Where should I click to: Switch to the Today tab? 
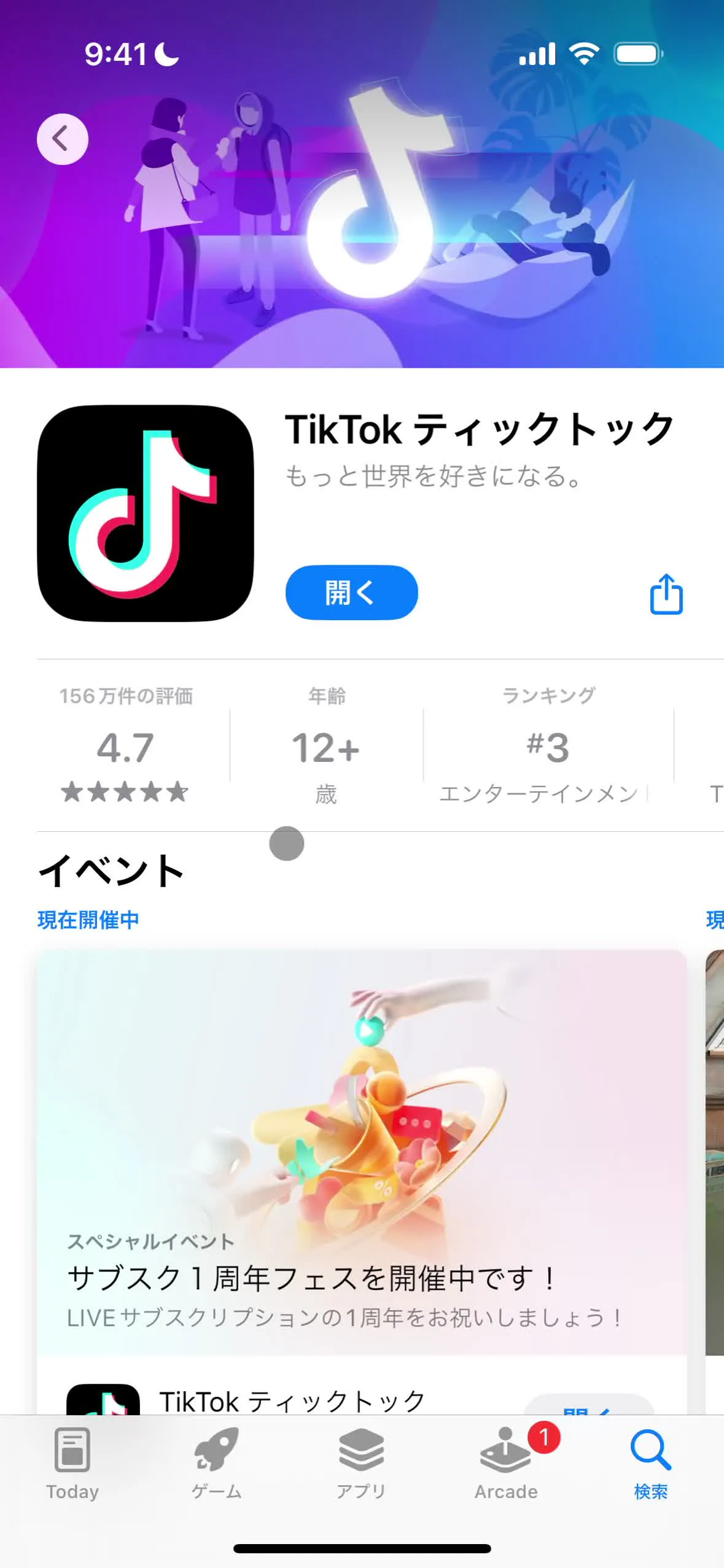tap(72, 1463)
